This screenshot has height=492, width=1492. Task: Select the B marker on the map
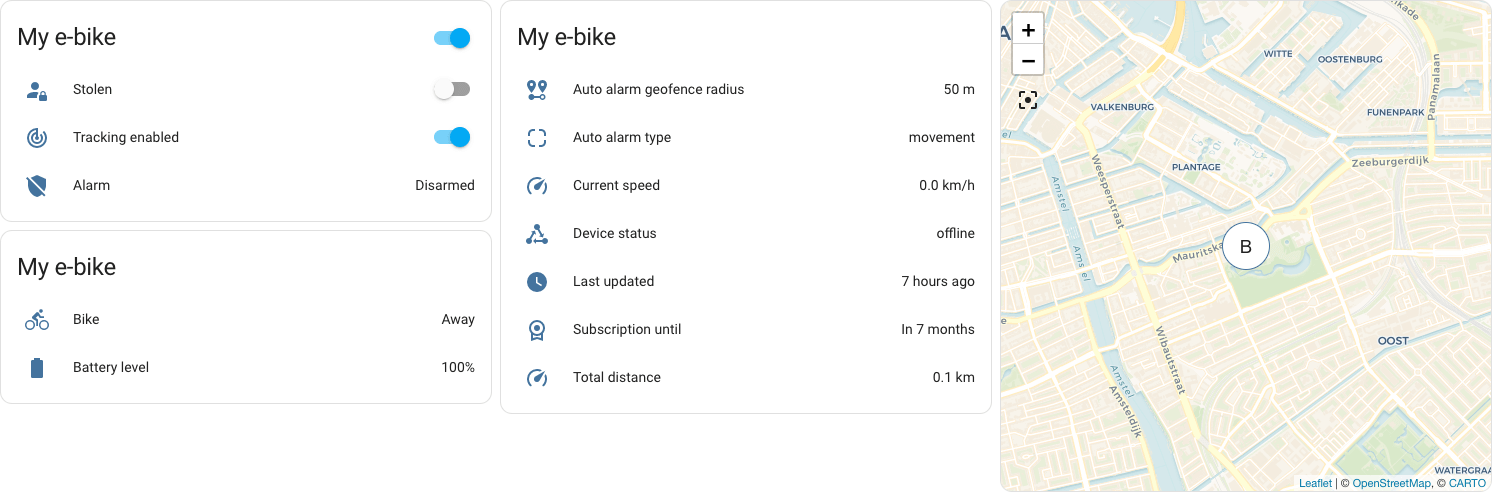coord(1246,246)
